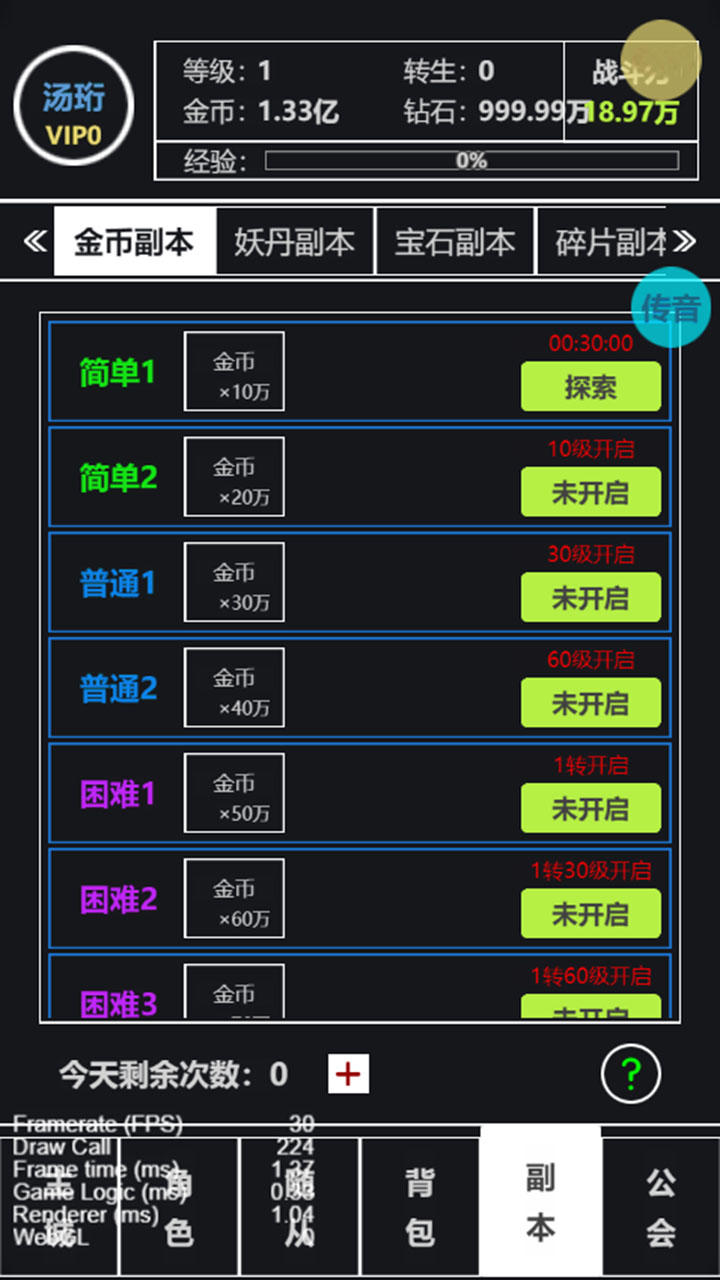This screenshot has height=1280, width=720.
Task: Tap 未开启 button on 普通2 dungeon
Action: pyautogui.click(x=590, y=703)
